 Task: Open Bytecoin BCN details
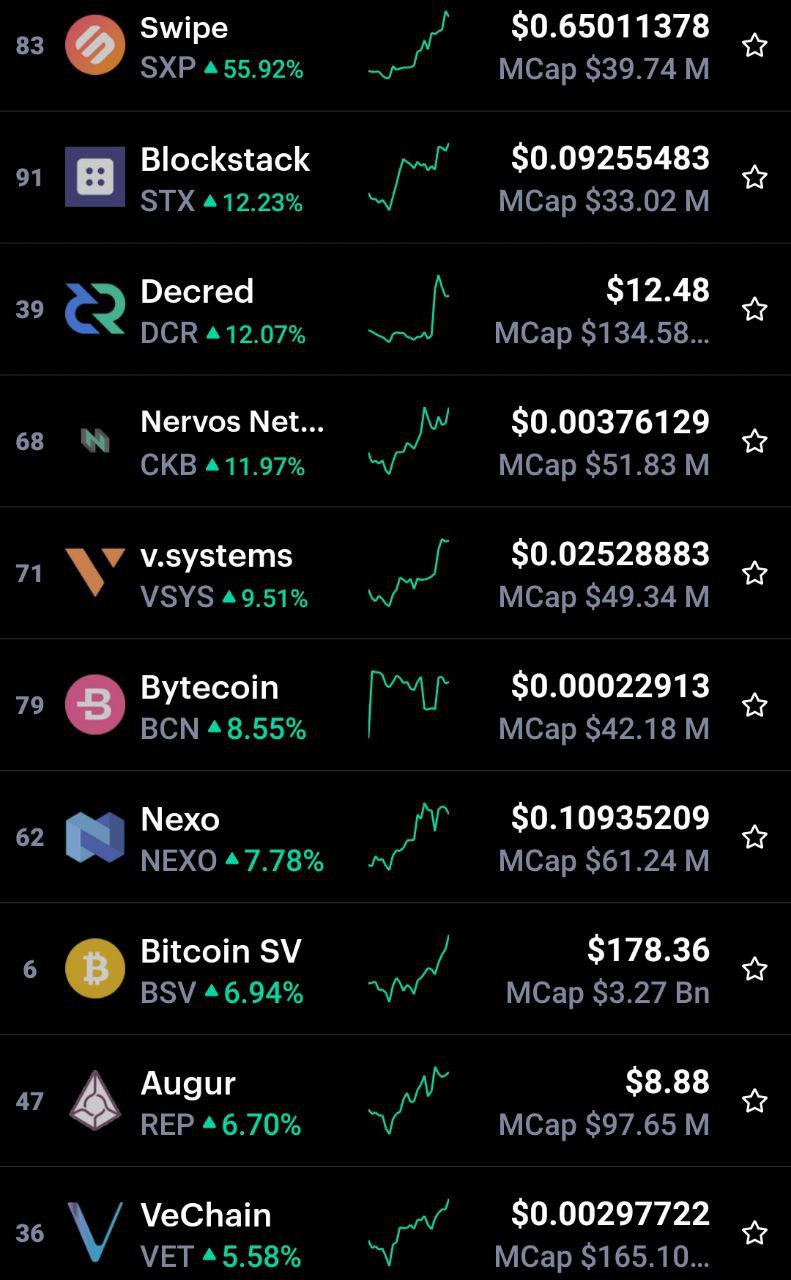[395, 705]
